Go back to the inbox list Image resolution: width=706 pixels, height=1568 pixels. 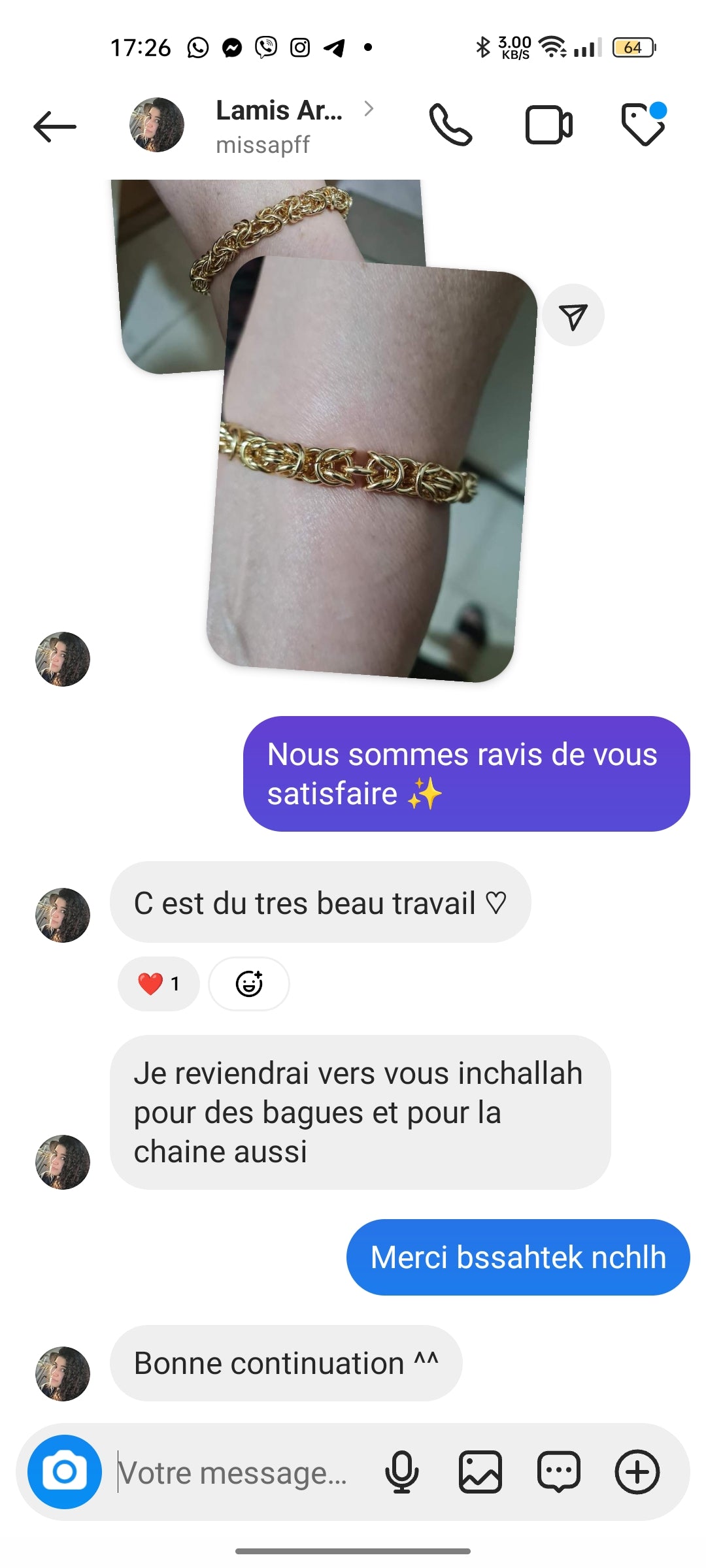(x=55, y=126)
